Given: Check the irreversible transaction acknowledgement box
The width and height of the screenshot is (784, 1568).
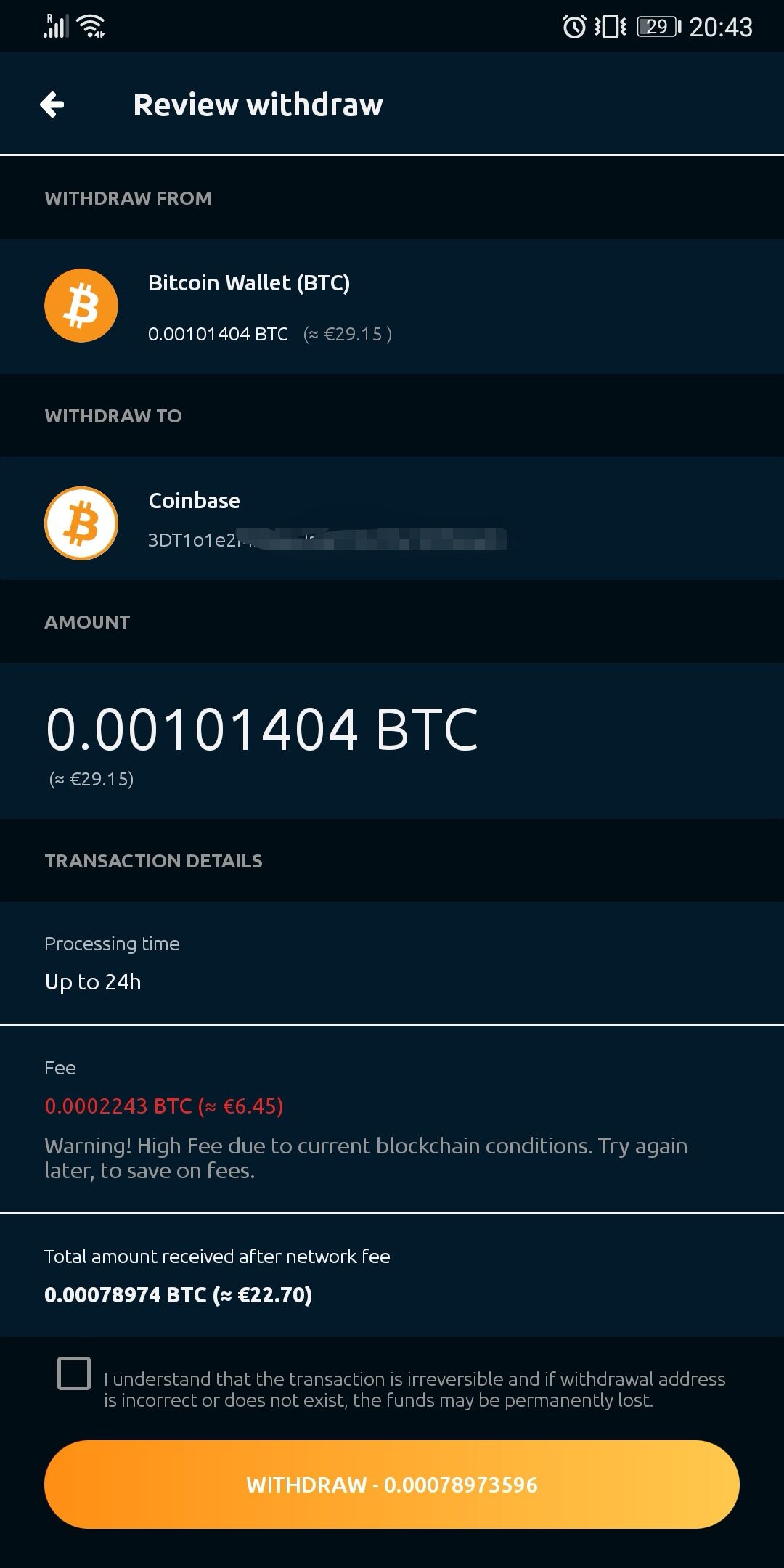Looking at the screenshot, I should click(x=74, y=1373).
